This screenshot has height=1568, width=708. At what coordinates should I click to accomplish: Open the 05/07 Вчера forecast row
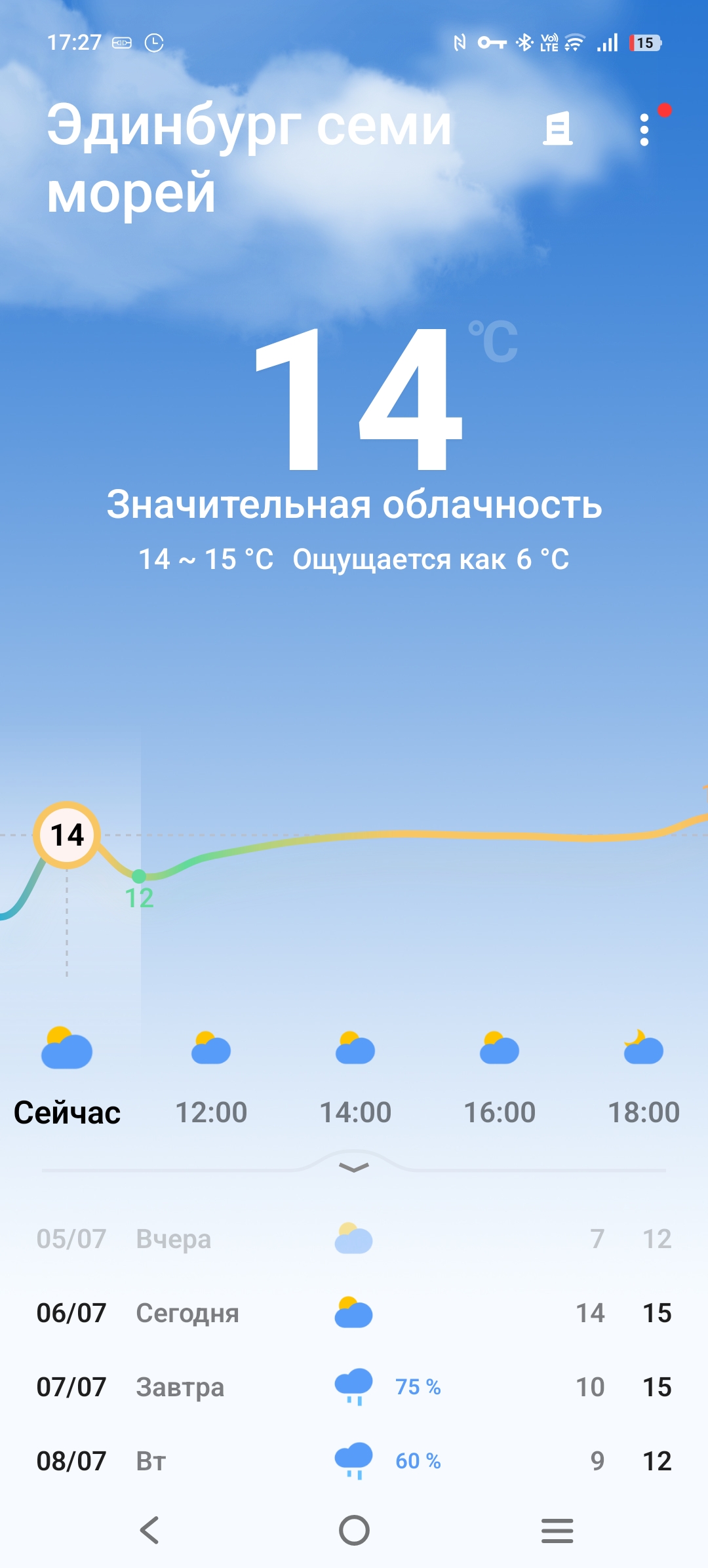click(354, 1239)
